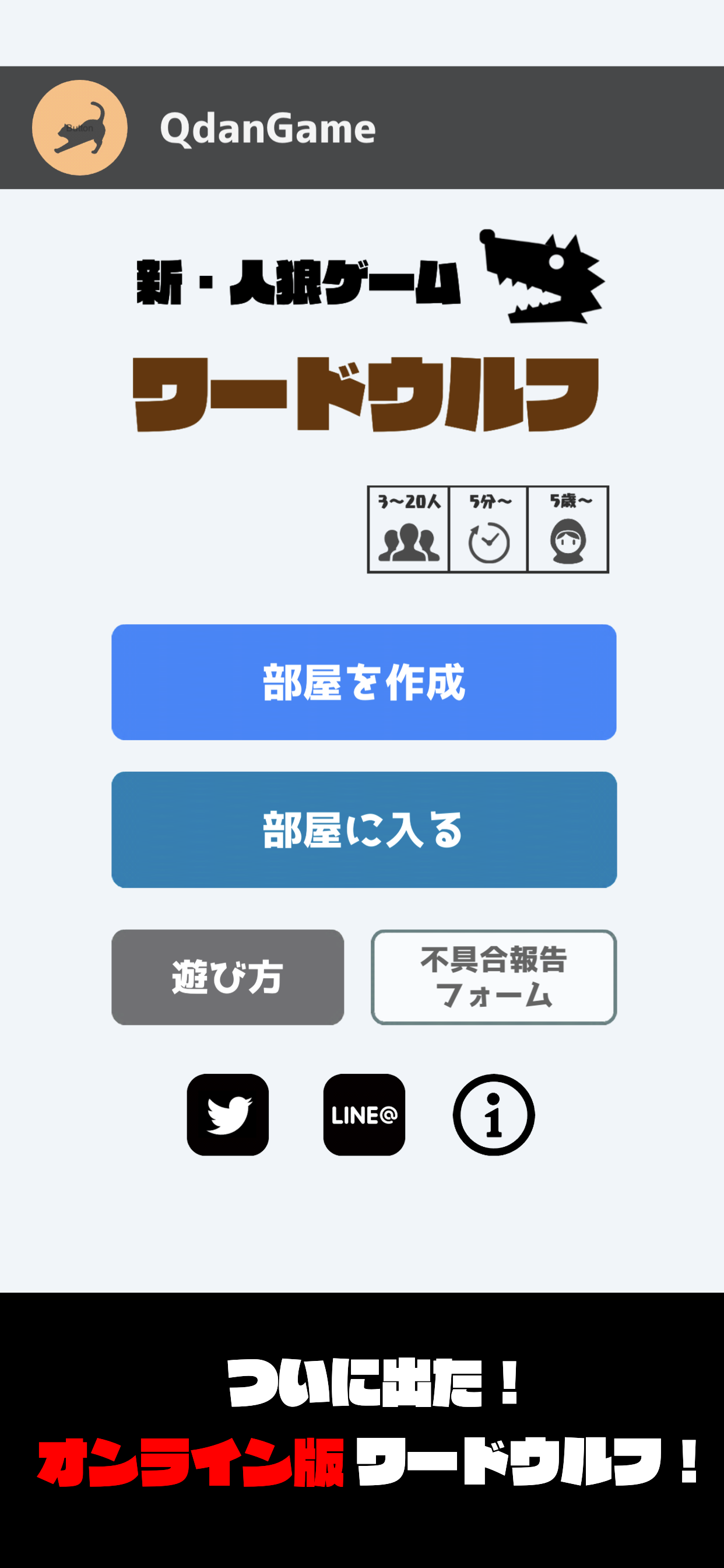Open the Twitter icon link
Screen dimensions: 724x1568
click(x=227, y=1115)
